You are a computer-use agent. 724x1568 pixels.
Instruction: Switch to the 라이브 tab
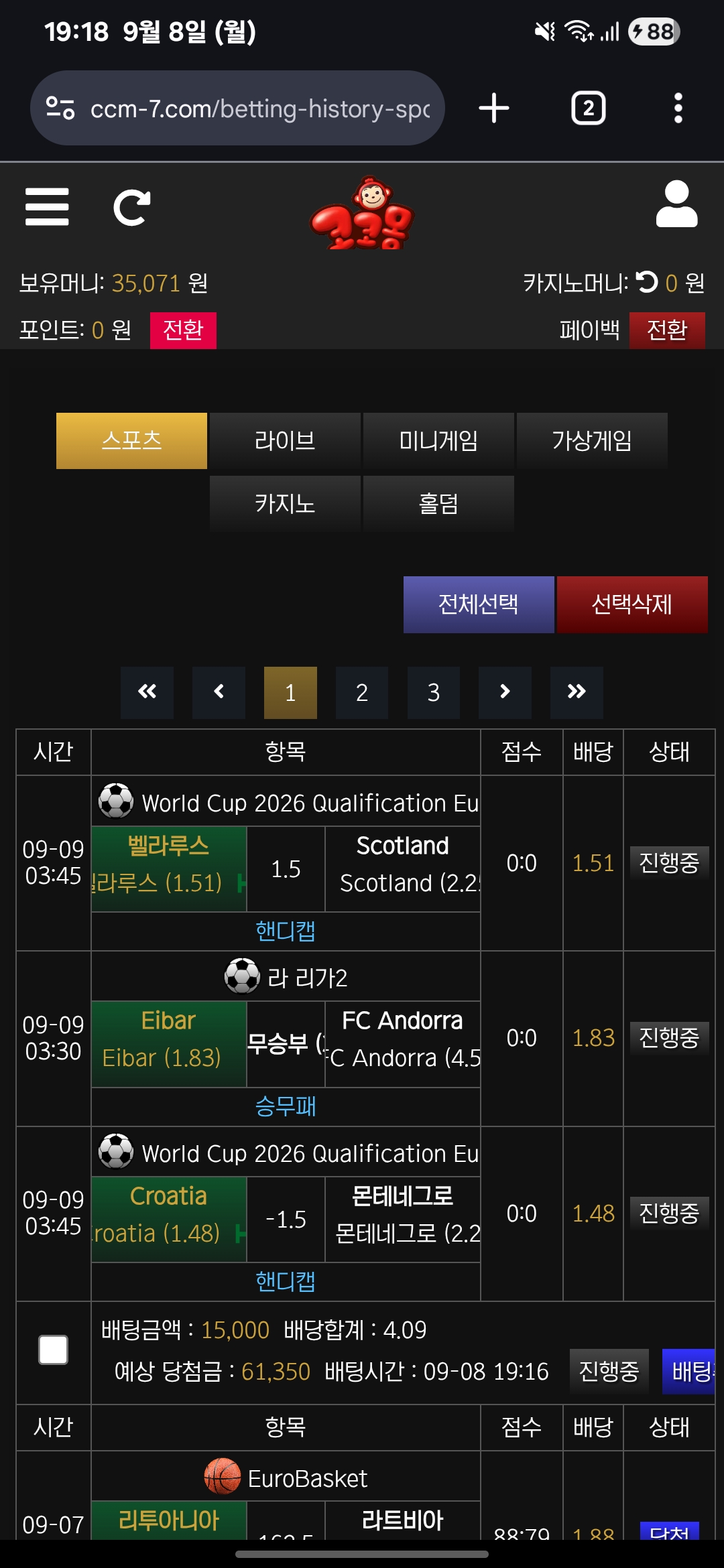point(285,441)
